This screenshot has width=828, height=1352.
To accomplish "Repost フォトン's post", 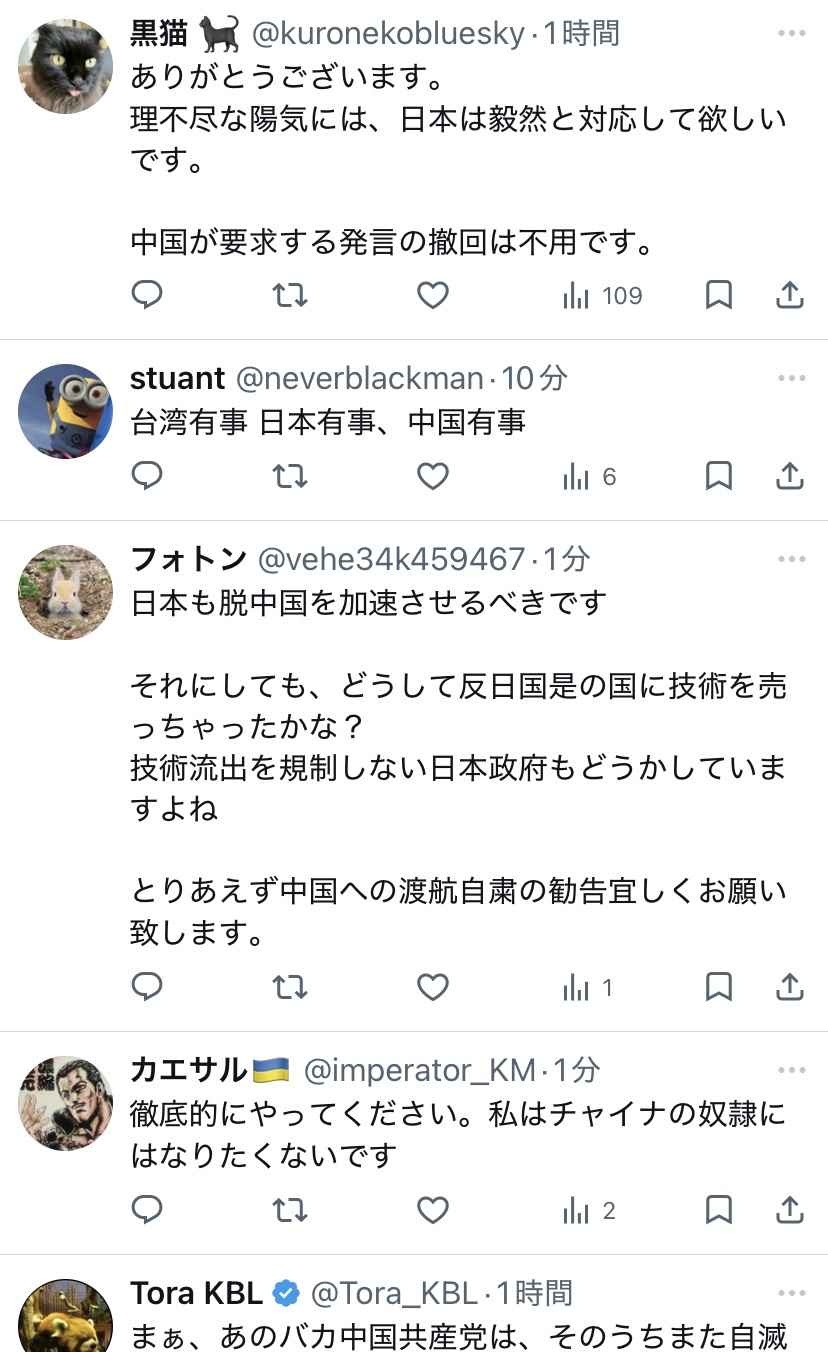I will click(x=290, y=988).
